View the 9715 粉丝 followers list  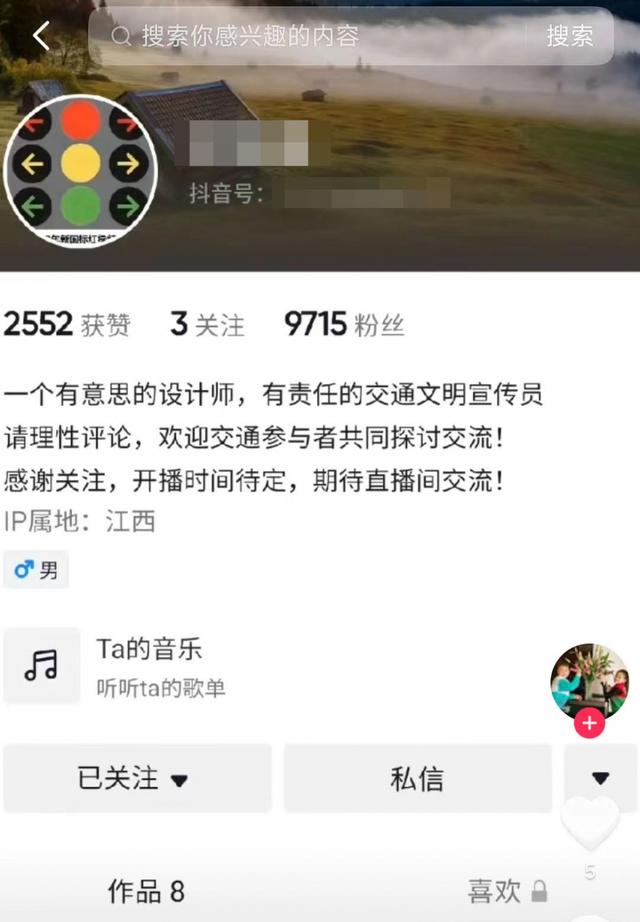click(x=344, y=324)
